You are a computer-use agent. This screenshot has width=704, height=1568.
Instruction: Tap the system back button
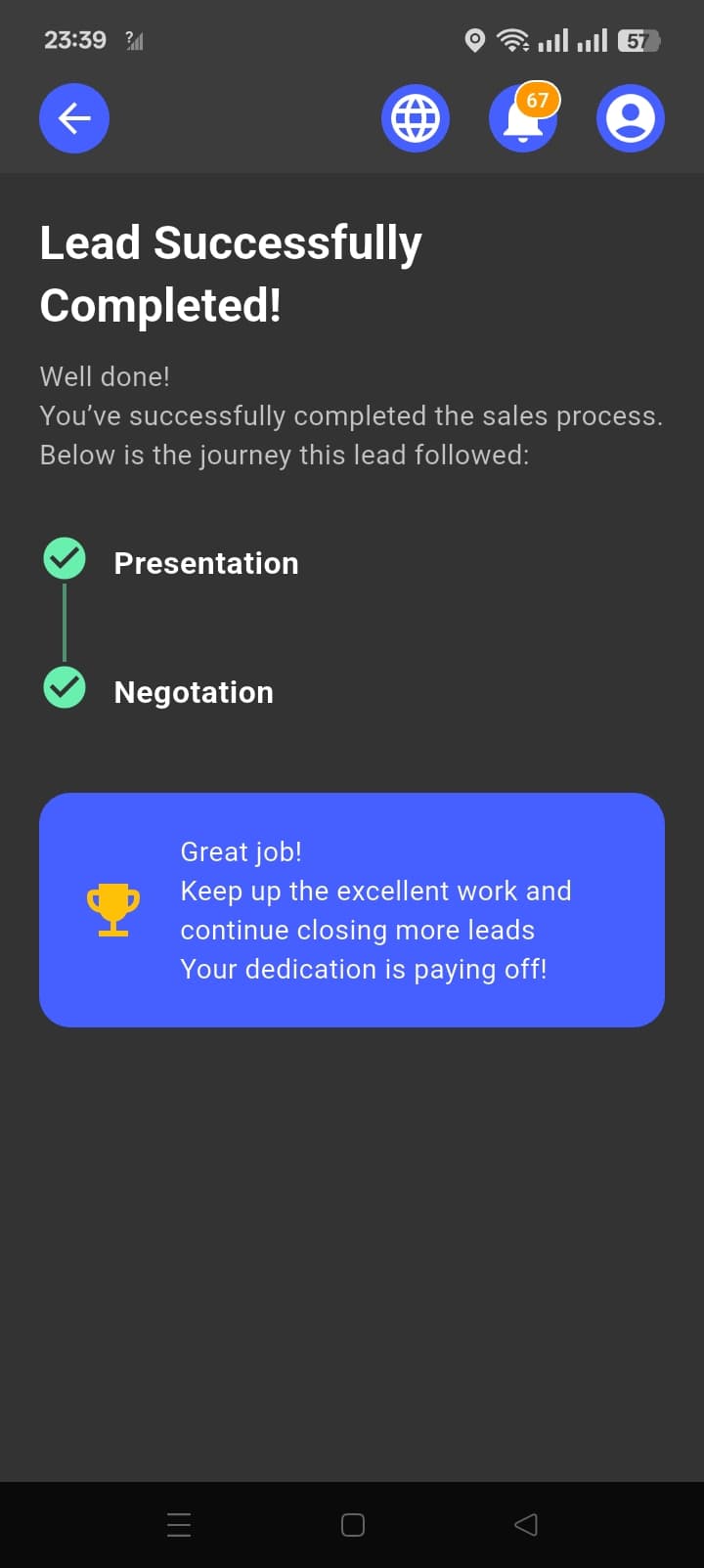pyautogui.click(x=526, y=1524)
